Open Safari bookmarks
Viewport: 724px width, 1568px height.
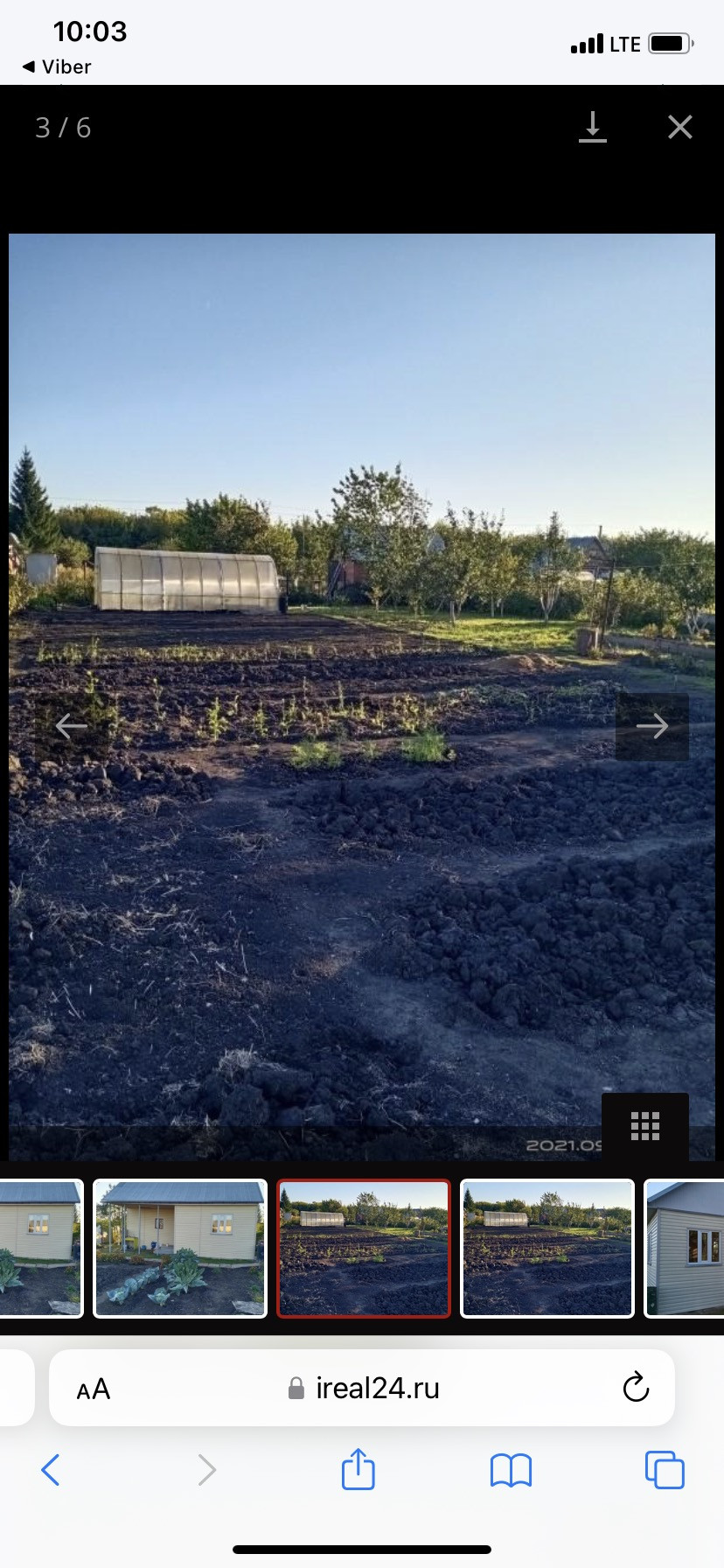511,1470
